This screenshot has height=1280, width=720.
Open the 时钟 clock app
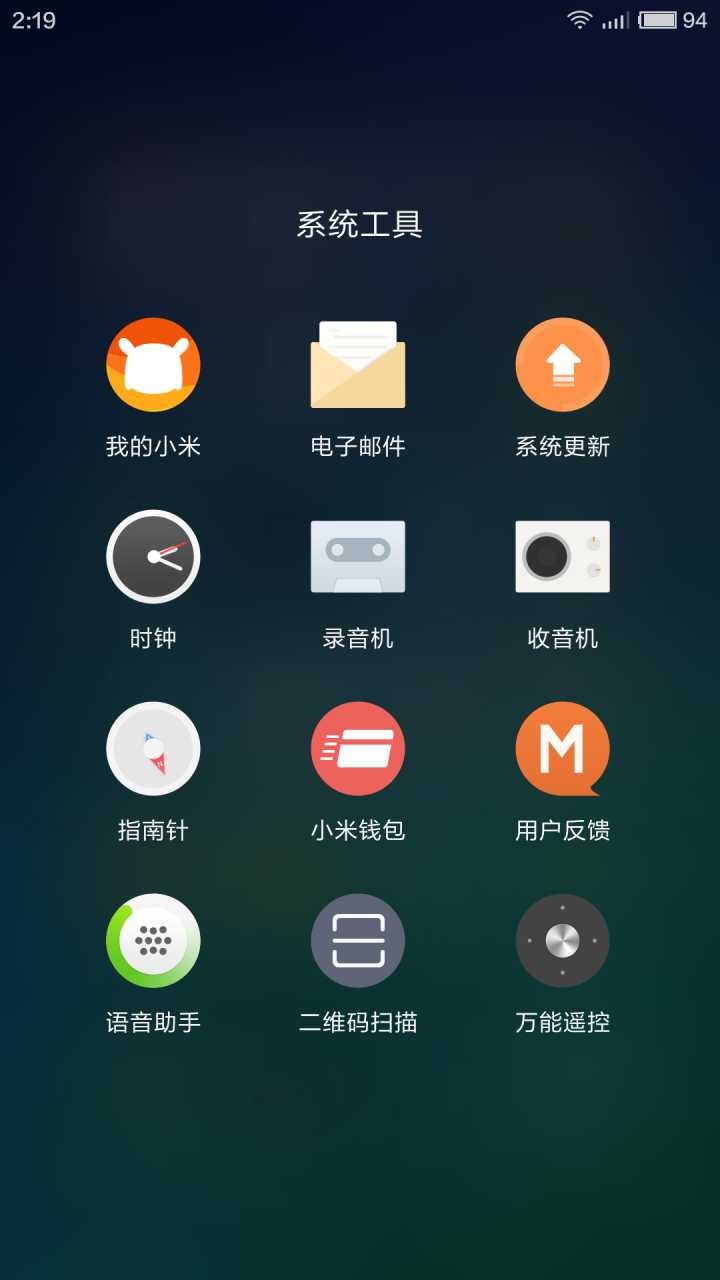click(153, 557)
